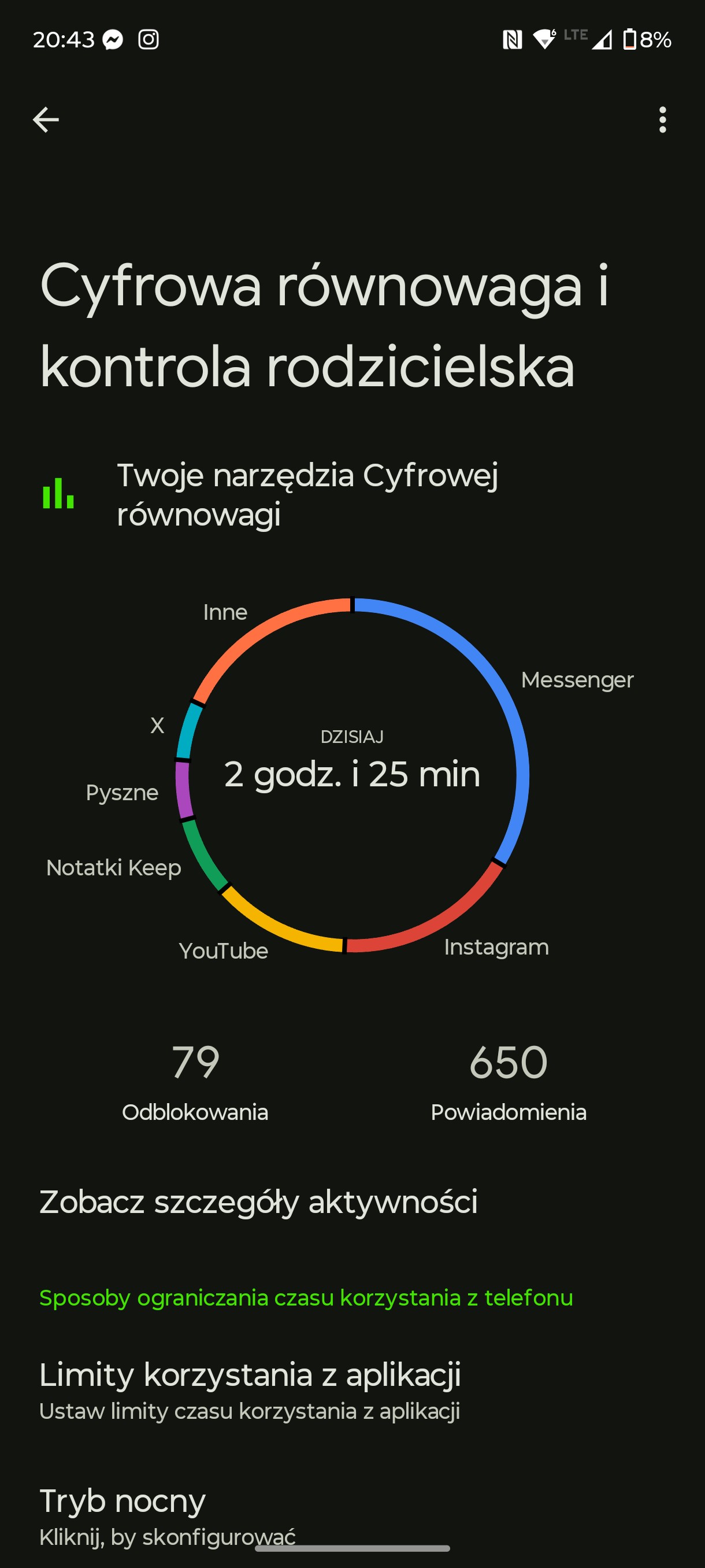The image size is (705, 1568).
Task: Go back using the arrow icon
Action: [46, 119]
